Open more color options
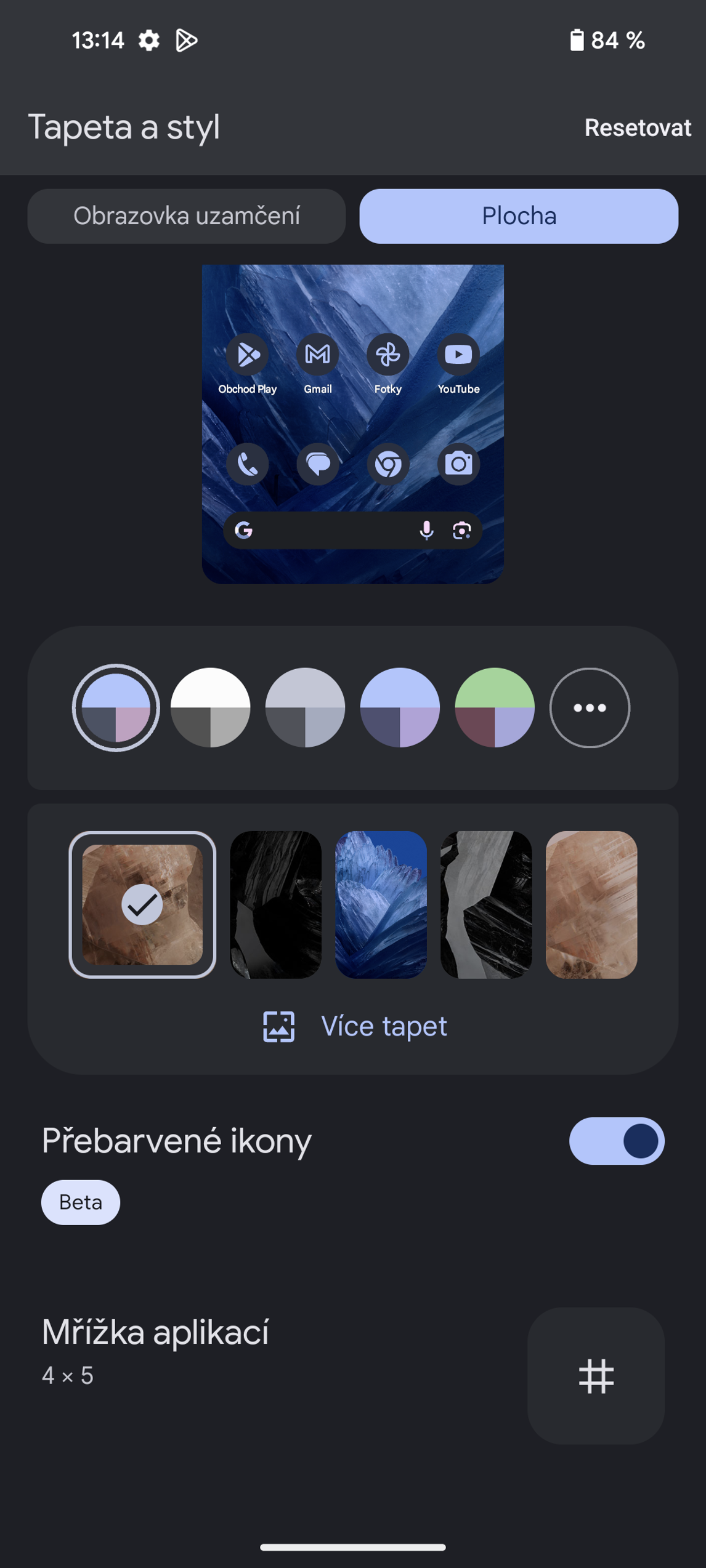Viewport: 706px width, 1568px height. pos(589,707)
